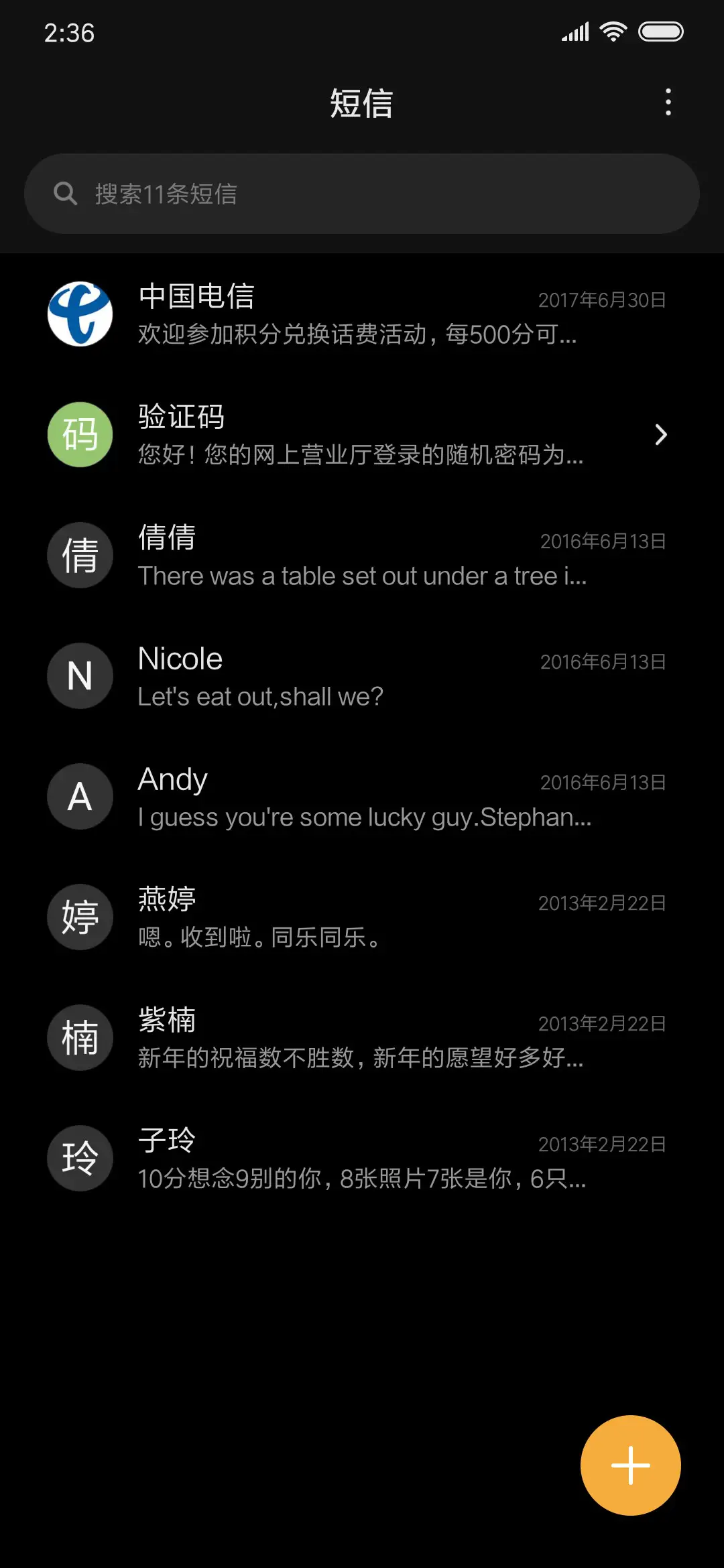Open the 短信 title area
The image size is (724, 1568).
coord(362,104)
